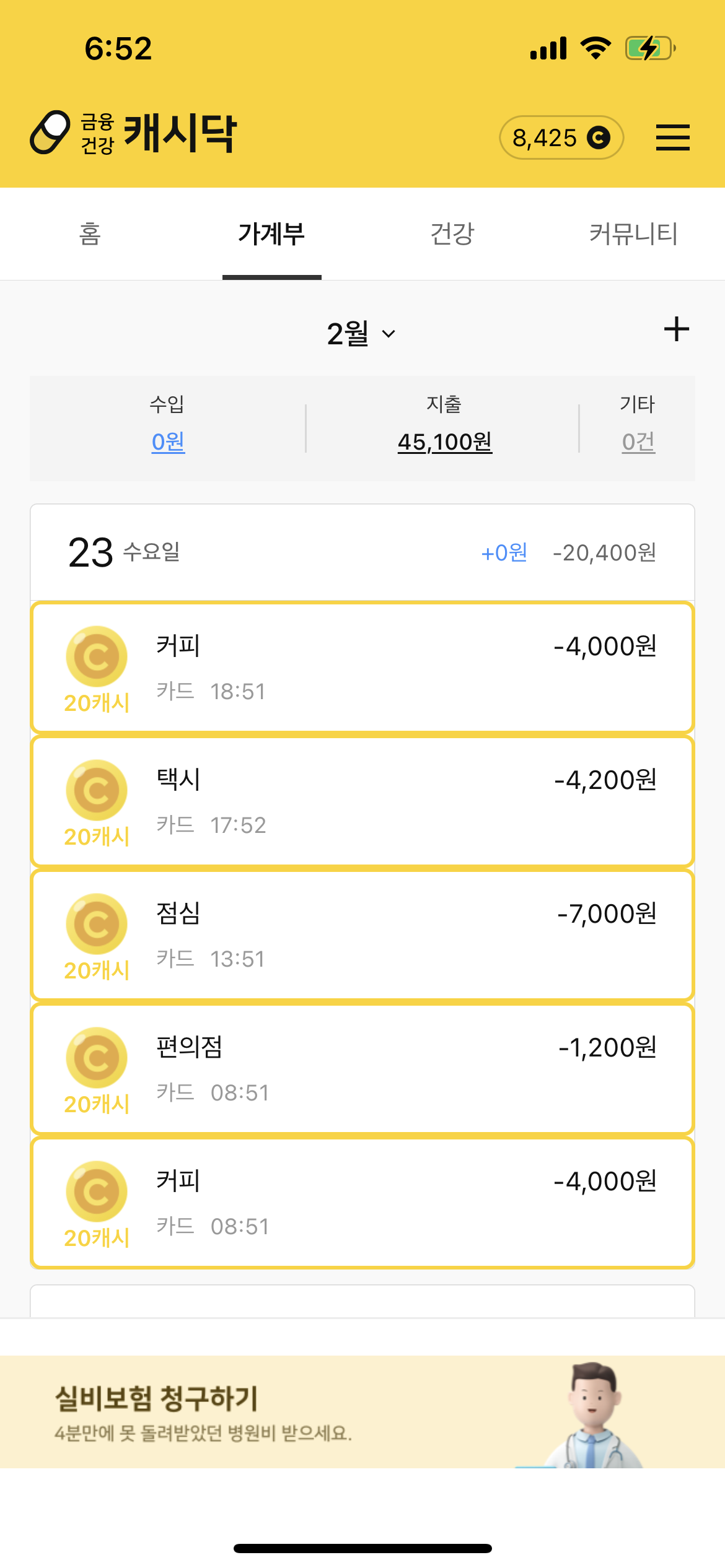The height and width of the screenshot is (1568, 725).
Task: Open the 택시 entry at 17:52
Action: click(x=362, y=801)
